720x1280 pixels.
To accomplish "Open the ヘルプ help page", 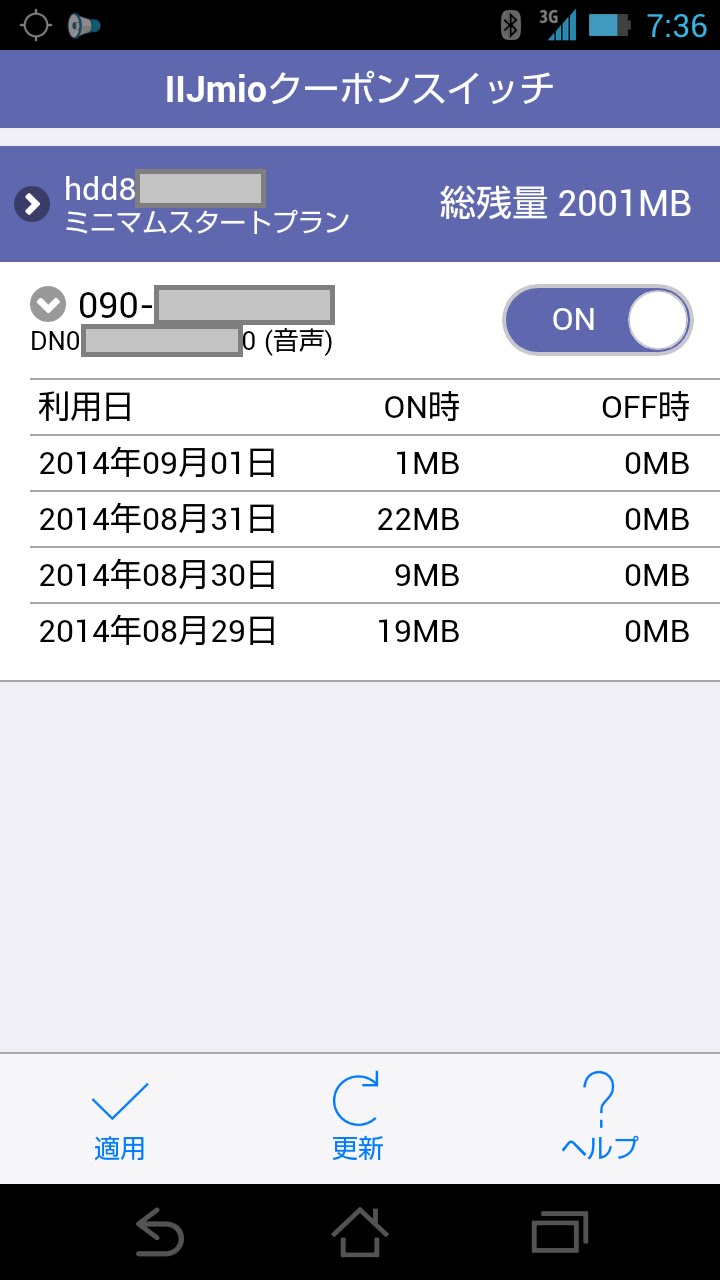I will click(x=599, y=1118).
